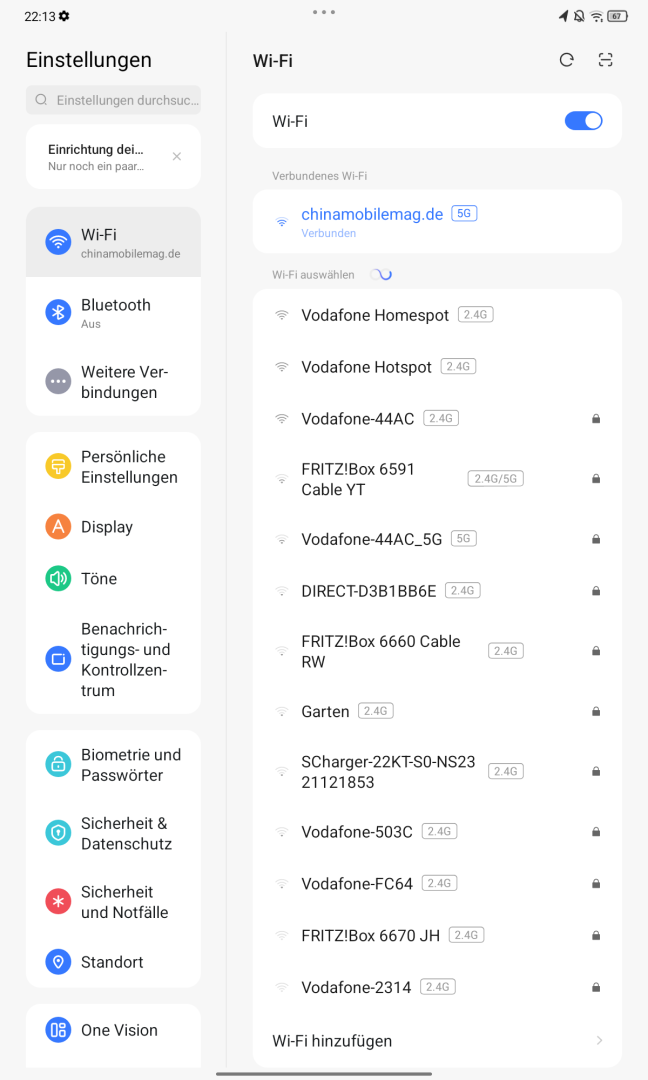Tap Wi-Fi hinzufügen
Screen dimensions: 648x1080
(437, 1041)
